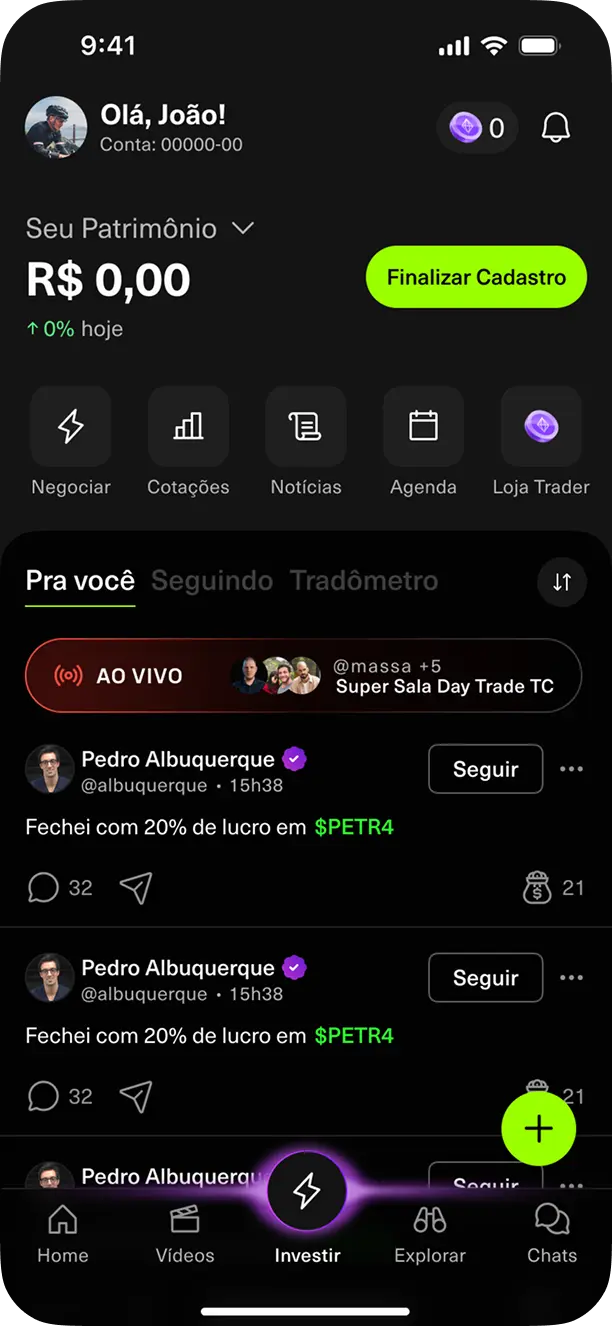Tap the sort feed arrows icon
Screen dimensions: 612x1326
click(562, 582)
